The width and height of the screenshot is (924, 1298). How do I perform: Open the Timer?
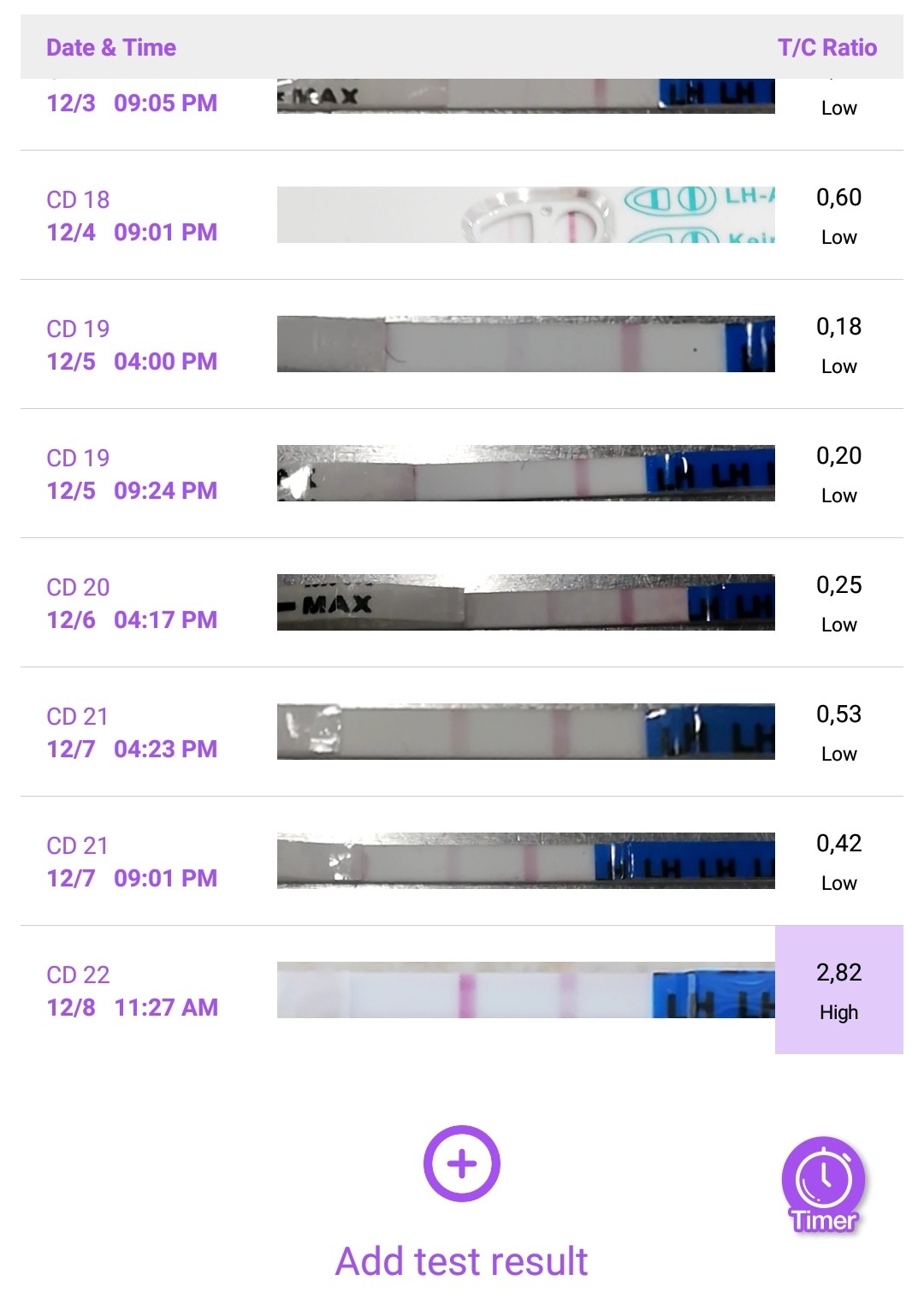click(823, 1184)
